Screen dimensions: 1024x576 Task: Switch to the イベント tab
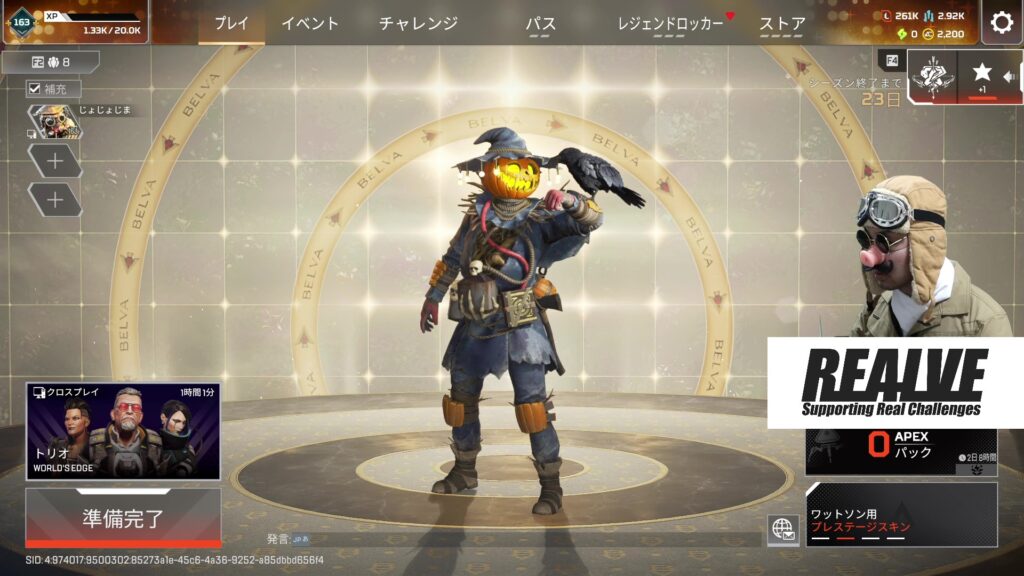tap(310, 23)
